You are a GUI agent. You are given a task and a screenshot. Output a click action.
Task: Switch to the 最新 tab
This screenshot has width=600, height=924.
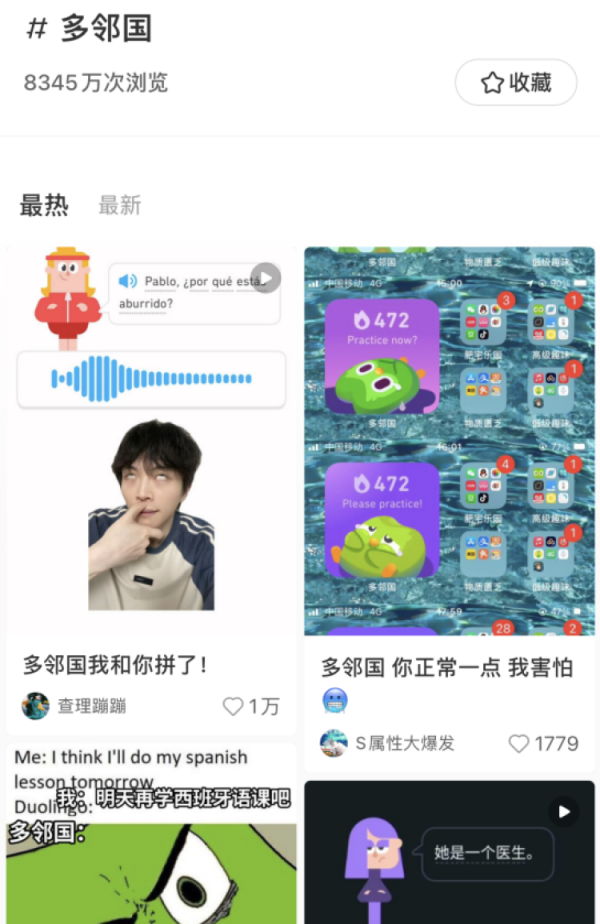(x=120, y=206)
